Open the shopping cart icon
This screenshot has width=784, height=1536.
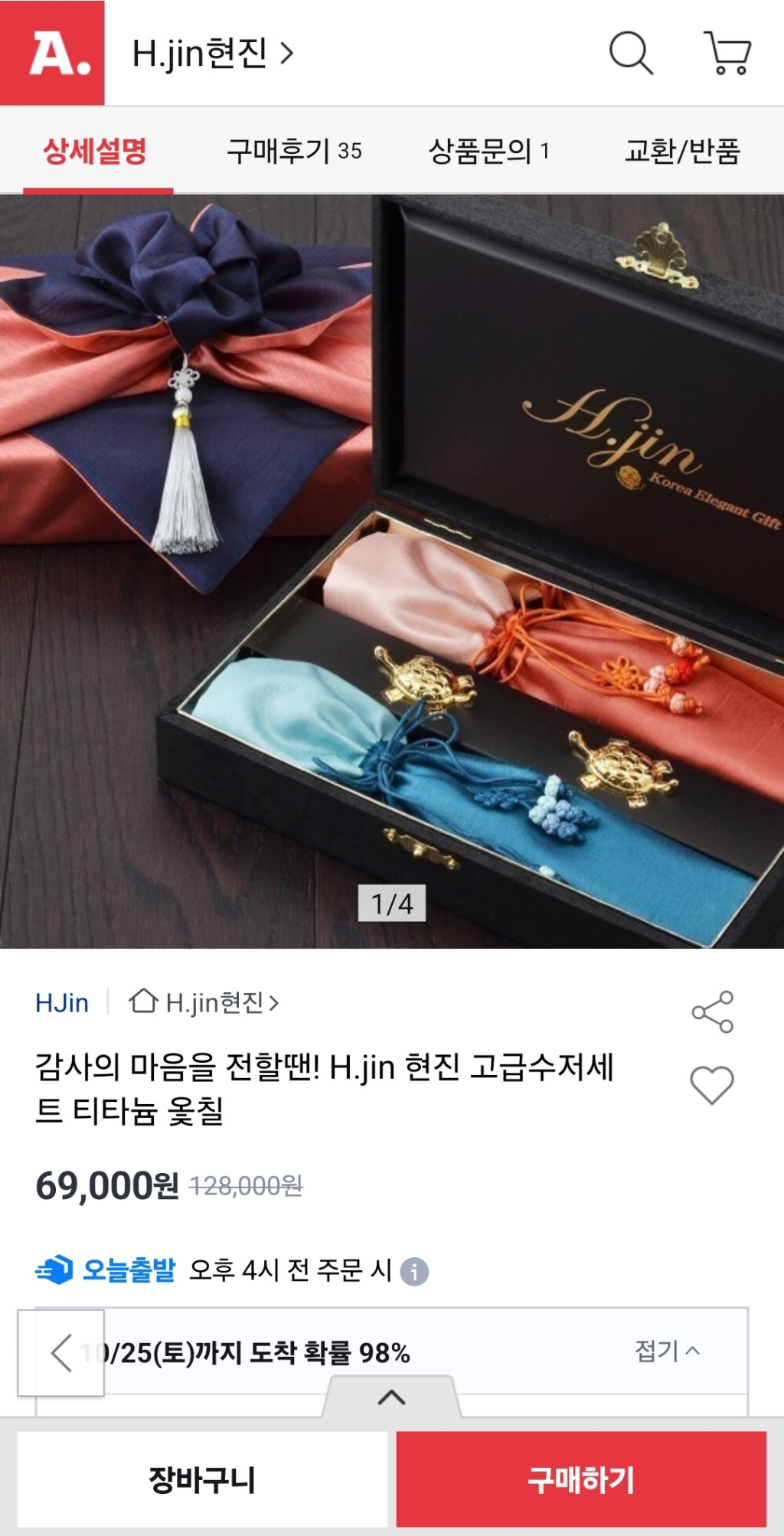coord(727,53)
